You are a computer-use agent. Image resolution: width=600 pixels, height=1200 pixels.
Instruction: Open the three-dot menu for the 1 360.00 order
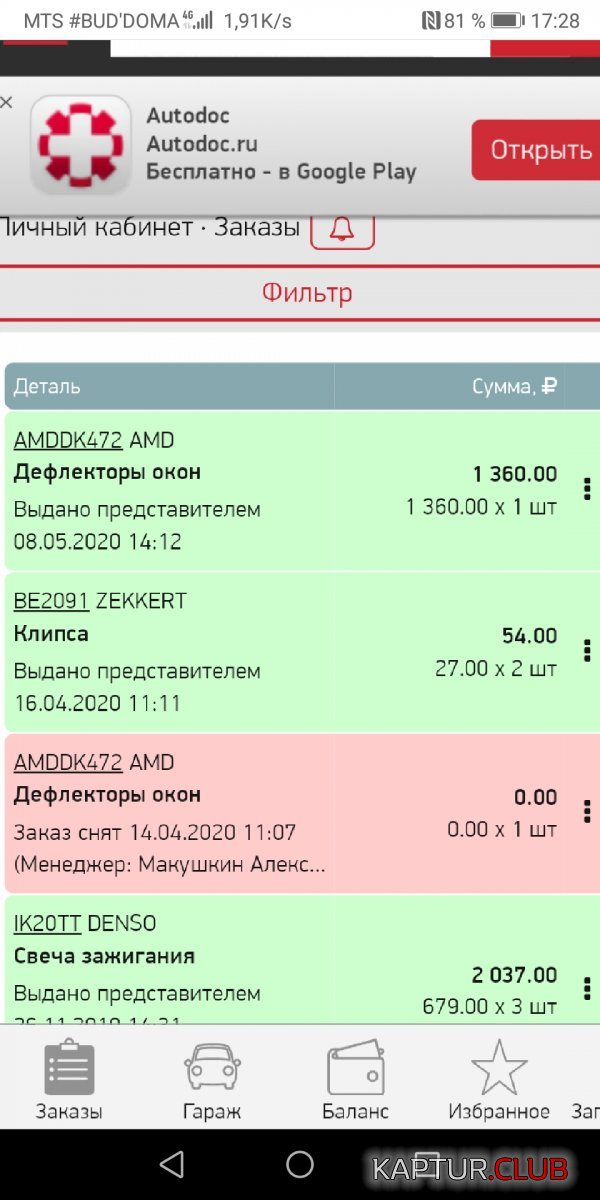click(586, 489)
